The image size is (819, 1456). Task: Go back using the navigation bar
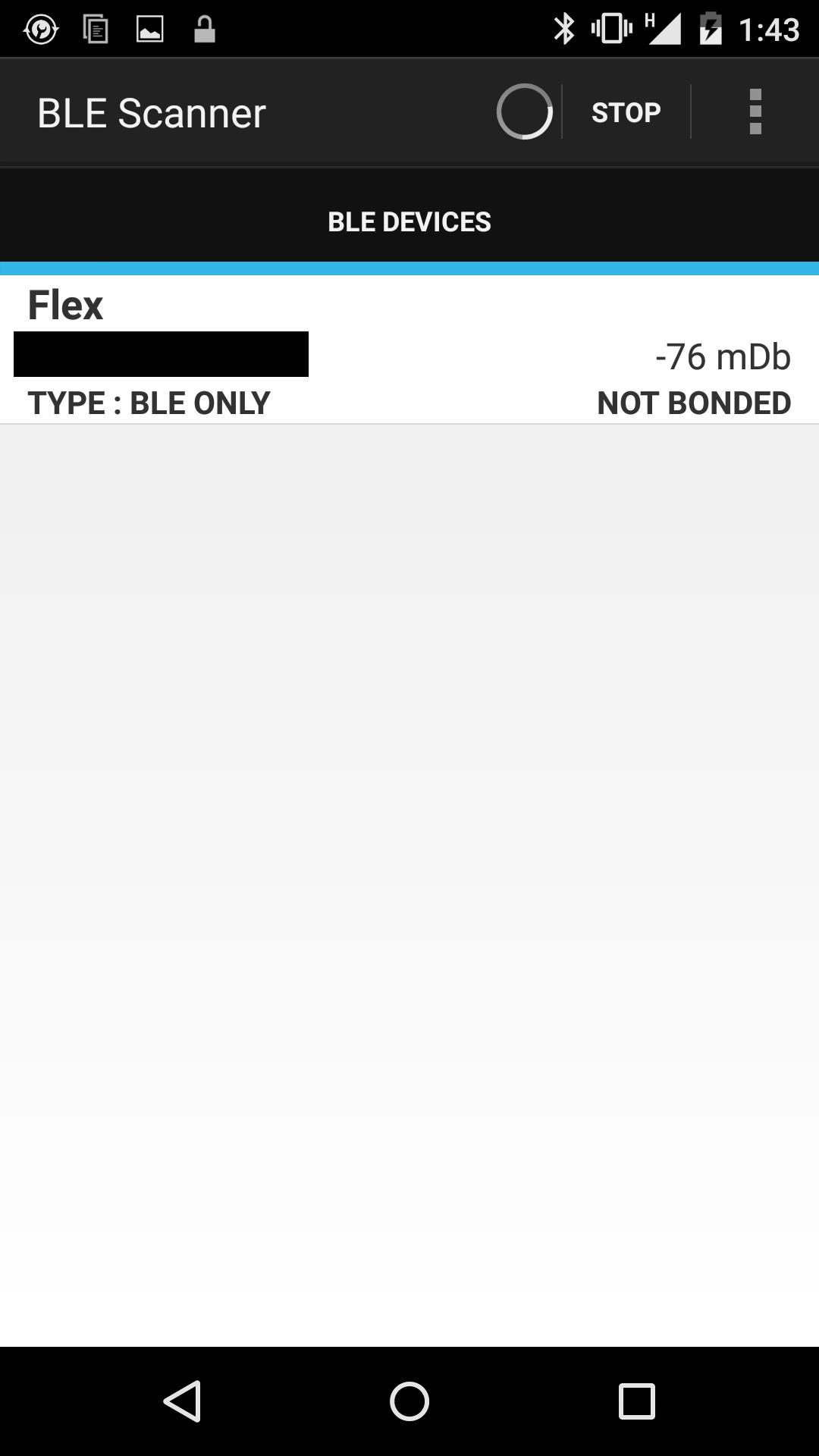[x=182, y=1401]
